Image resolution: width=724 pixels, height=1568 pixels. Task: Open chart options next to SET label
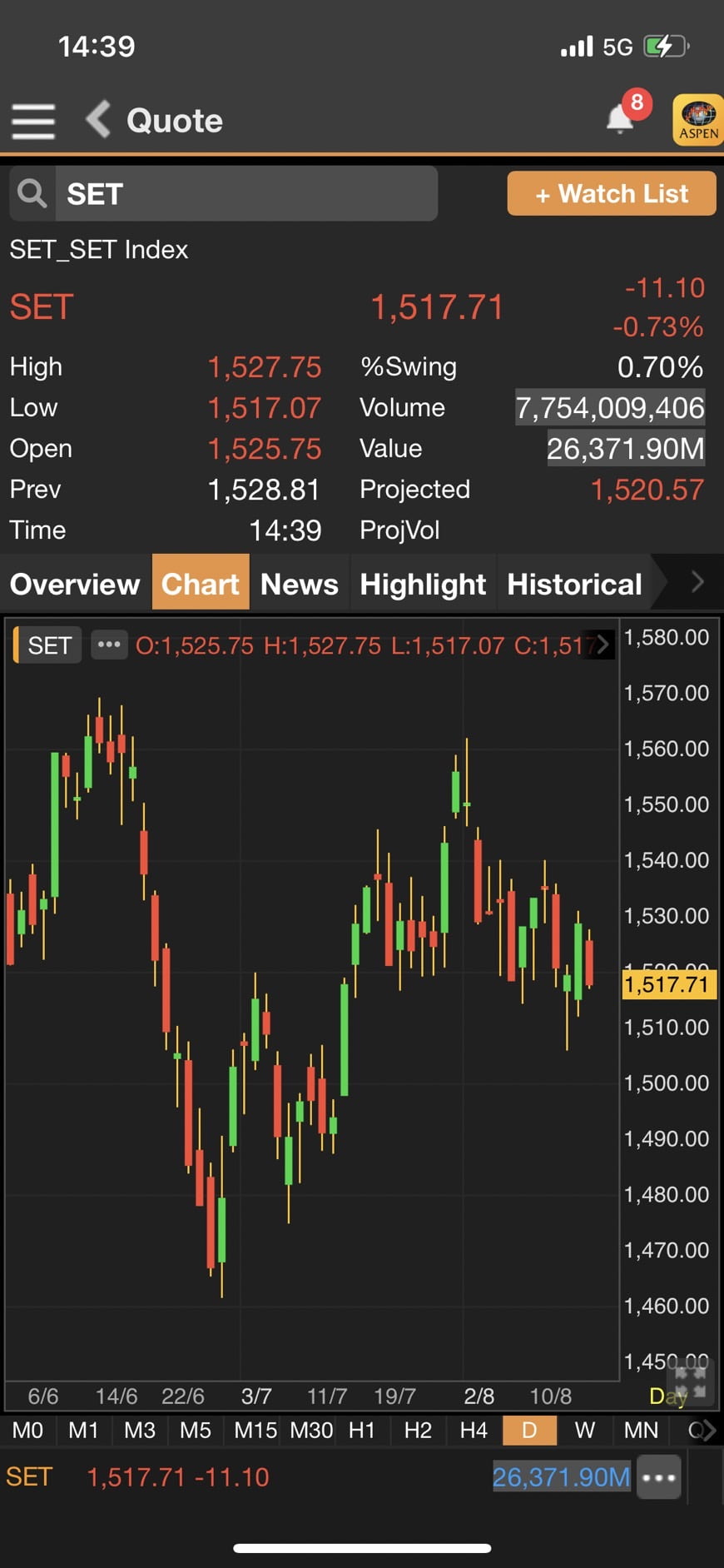109,645
